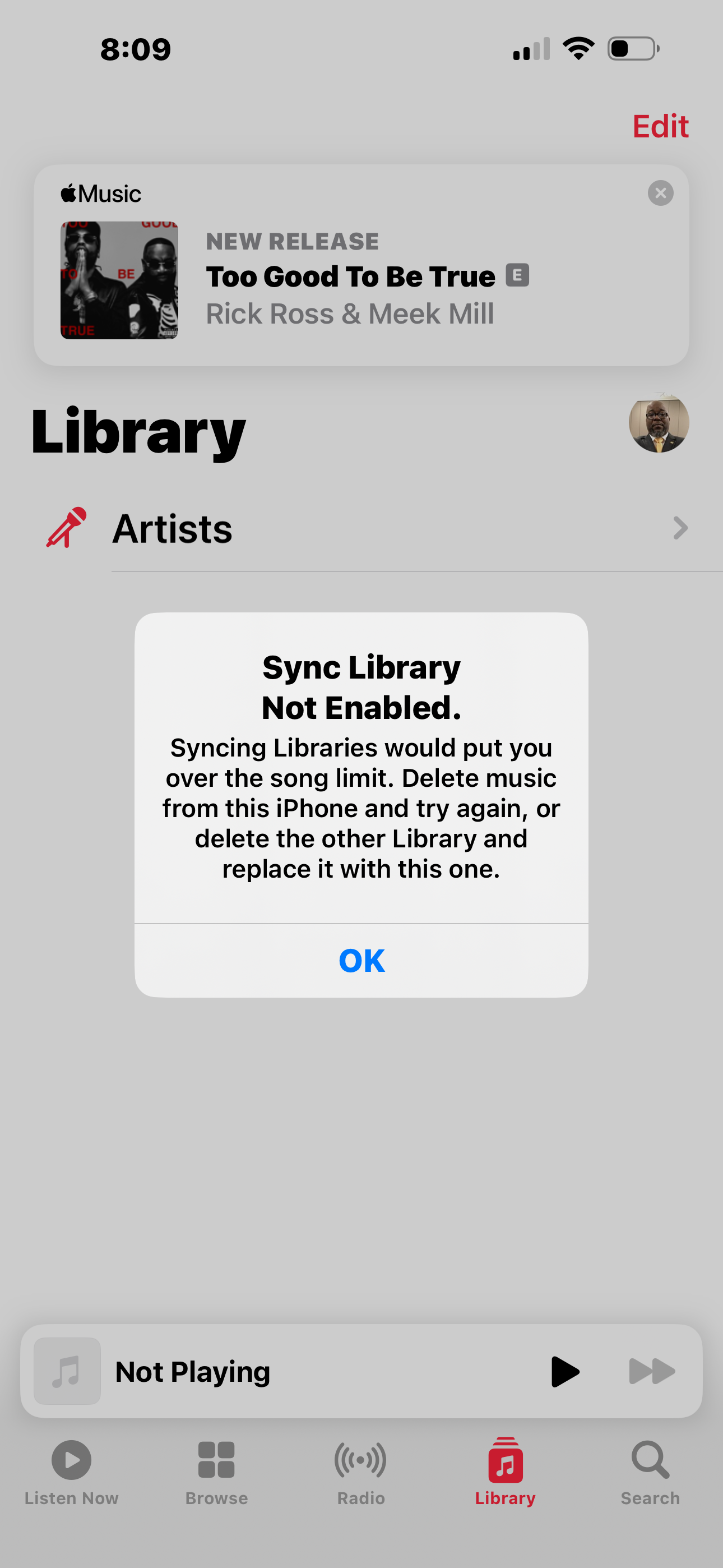Tap Edit in the Library header
This screenshot has width=723, height=1568.
click(660, 127)
